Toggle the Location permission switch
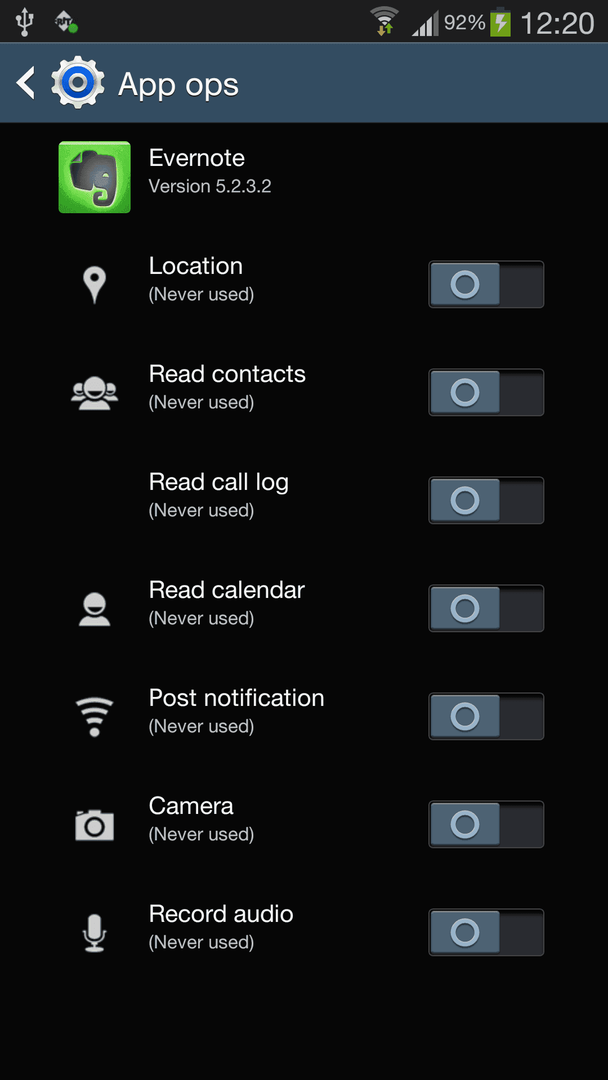The width and height of the screenshot is (608, 1080). 486,284
